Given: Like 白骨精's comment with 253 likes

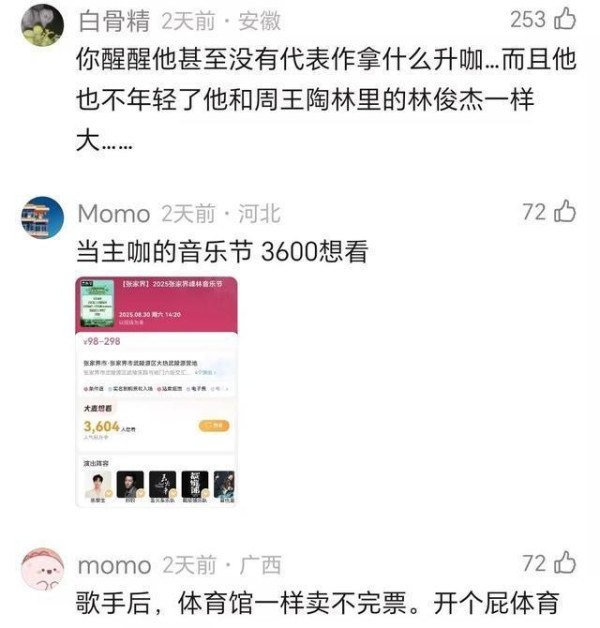Looking at the screenshot, I should tap(565, 19).
